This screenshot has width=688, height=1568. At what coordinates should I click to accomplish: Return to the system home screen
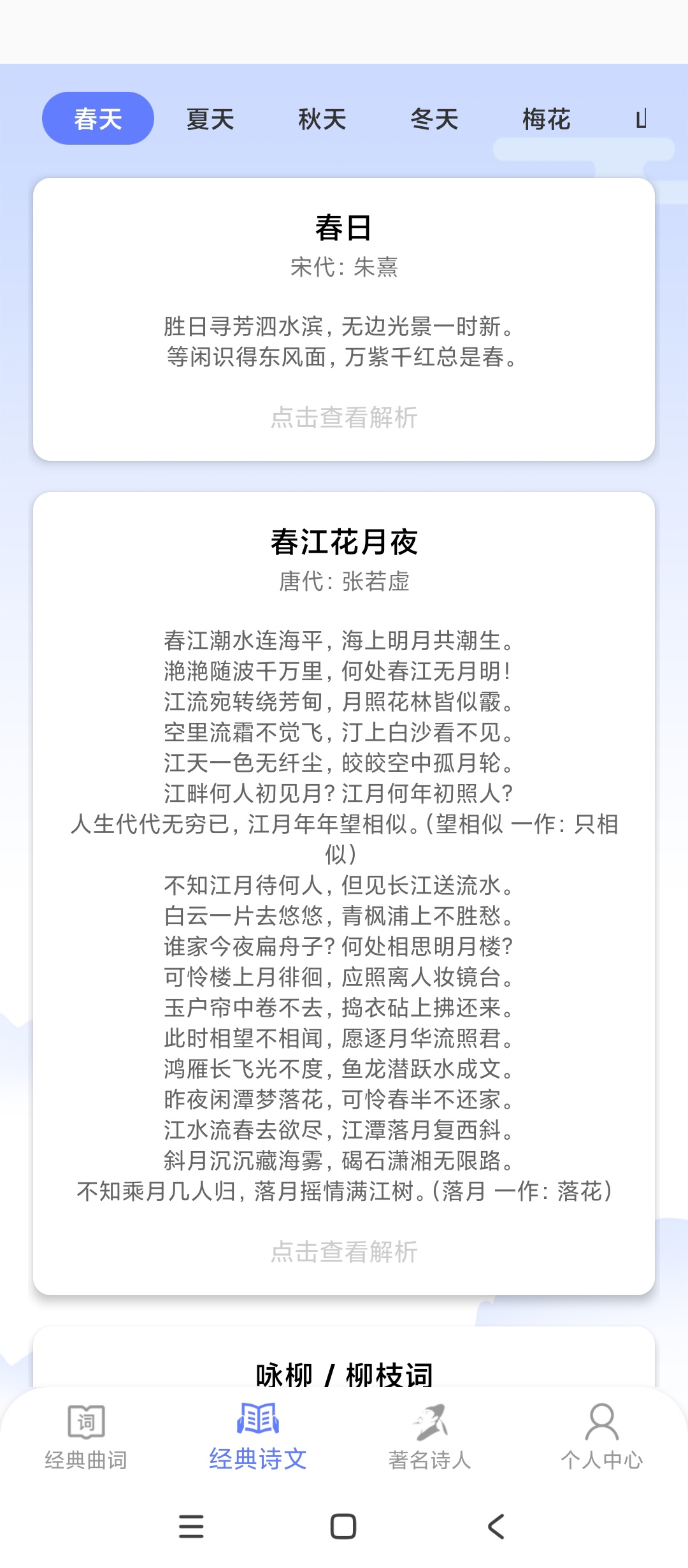(x=343, y=1527)
